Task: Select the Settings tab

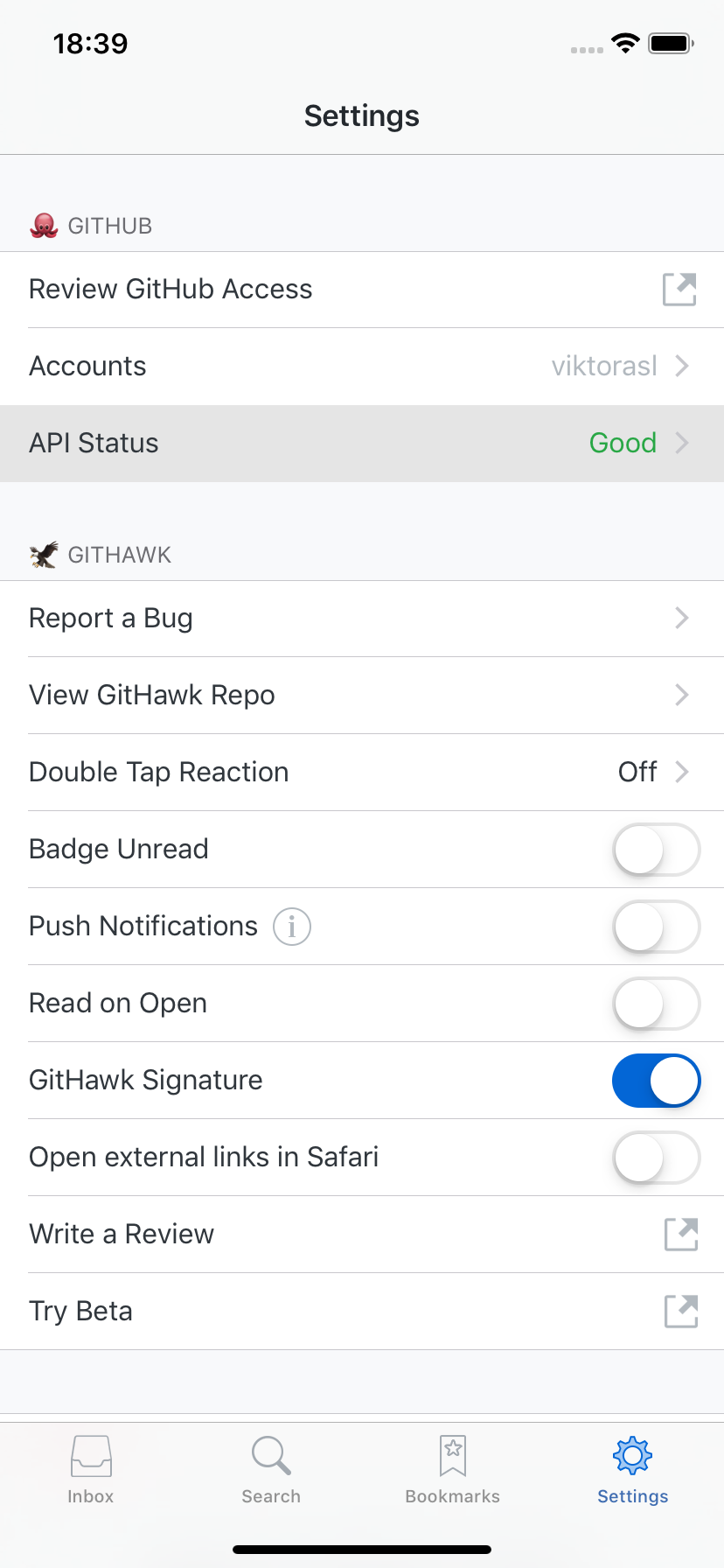Action: [633, 1470]
